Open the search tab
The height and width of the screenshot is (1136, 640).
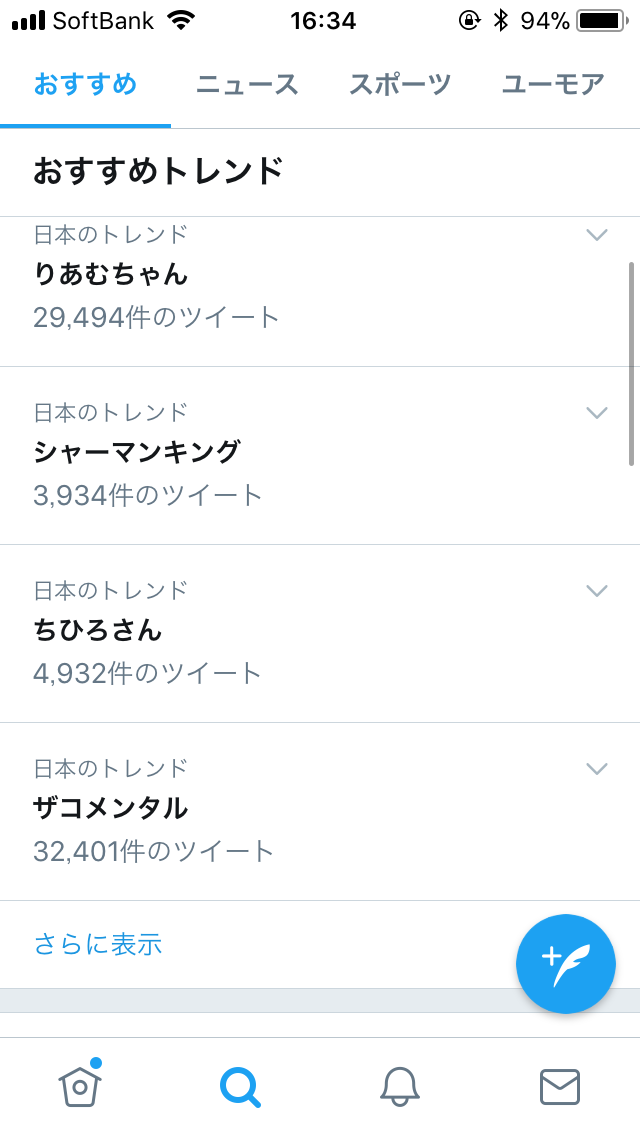[x=240, y=1086]
